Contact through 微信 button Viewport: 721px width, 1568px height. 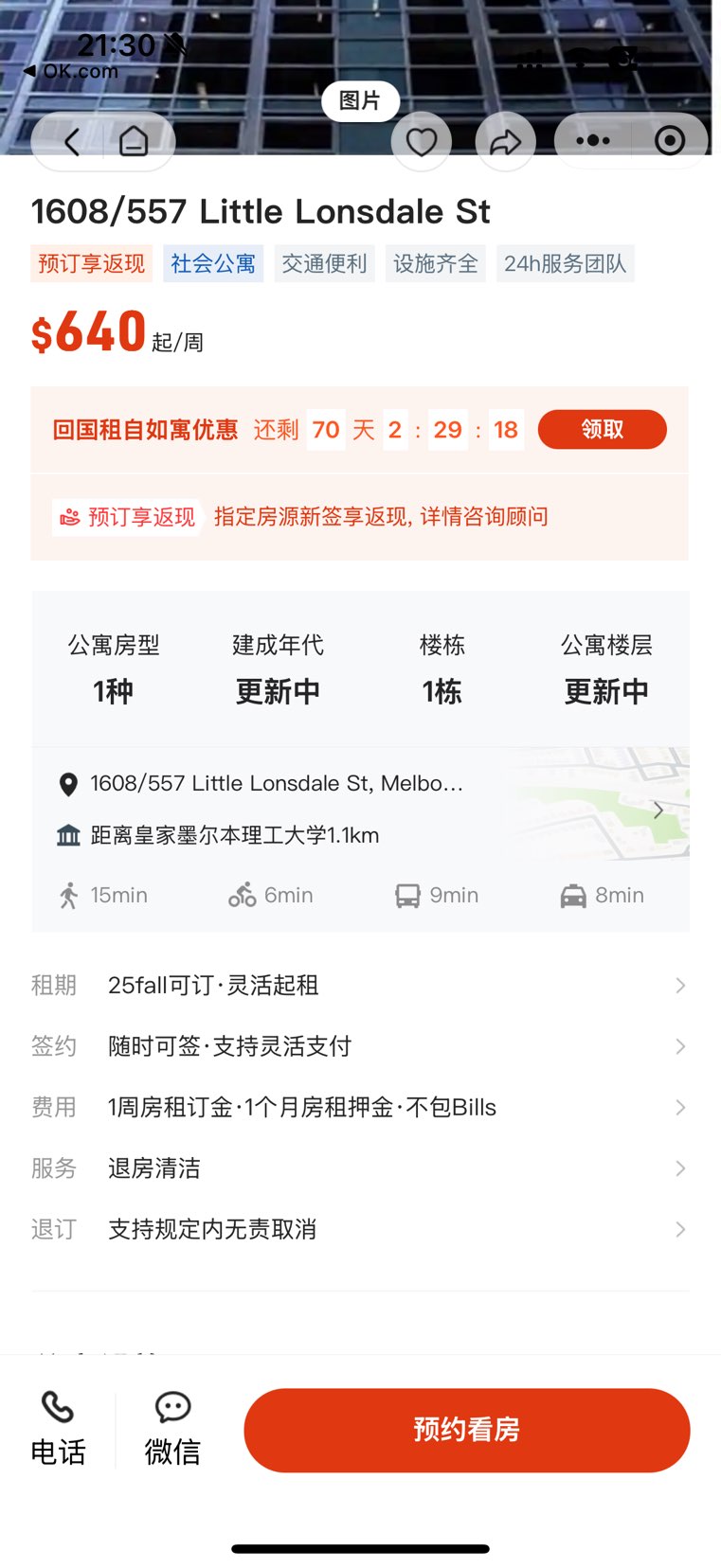tap(172, 1429)
